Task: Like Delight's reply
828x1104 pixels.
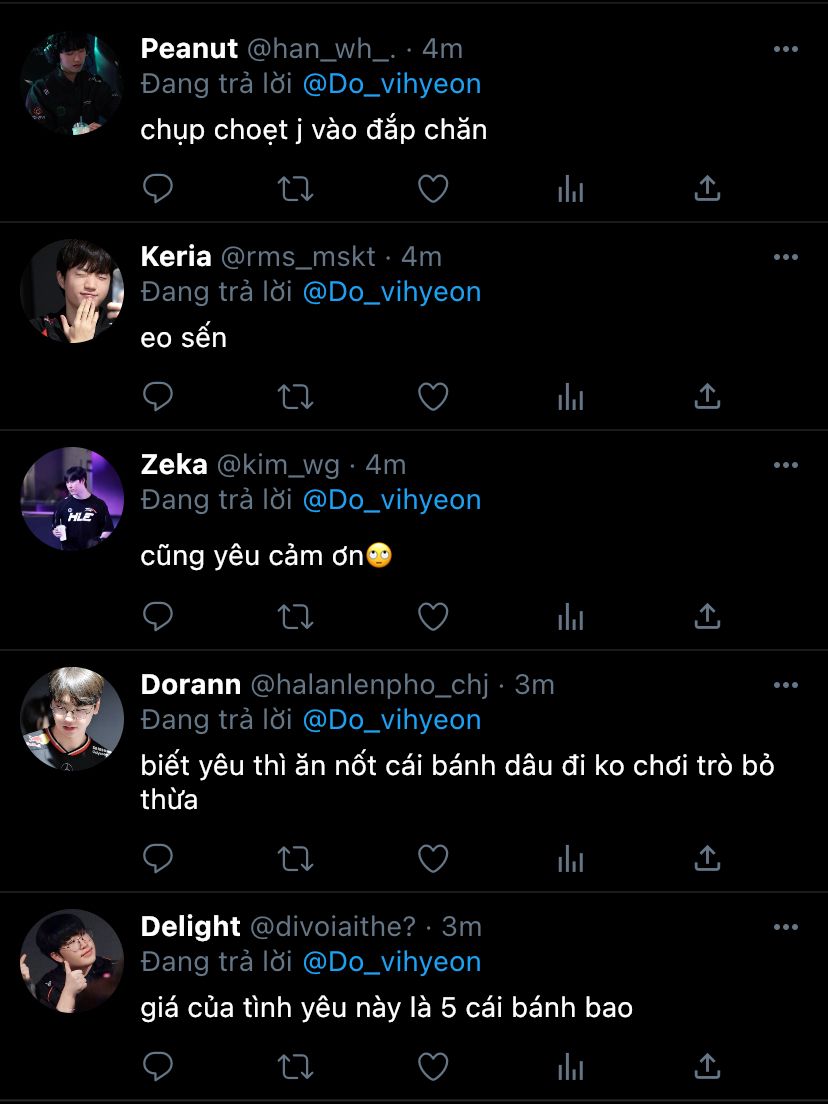Action: pos(432,1066)
